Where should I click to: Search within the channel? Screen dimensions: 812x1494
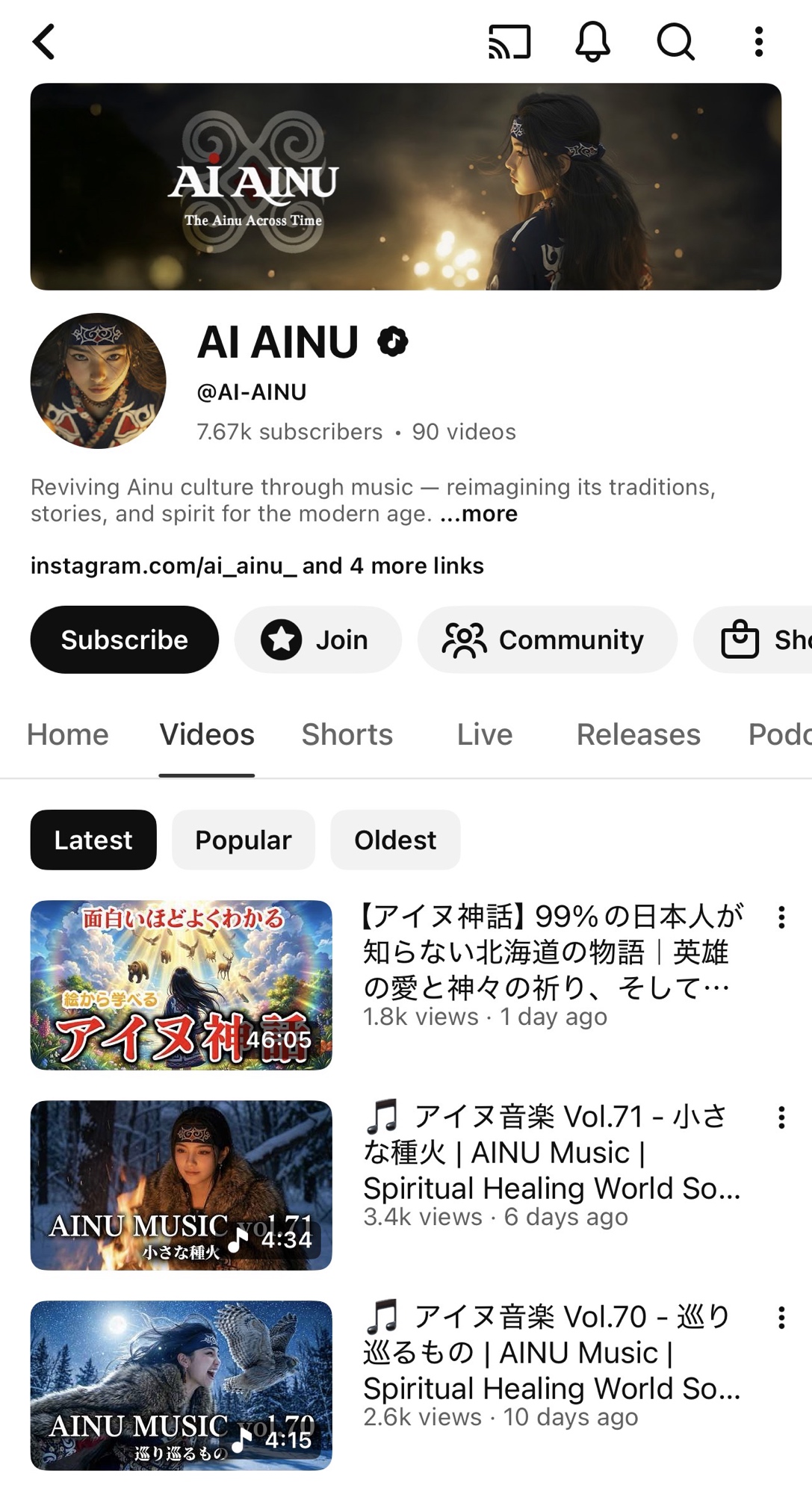pos(675,42)
